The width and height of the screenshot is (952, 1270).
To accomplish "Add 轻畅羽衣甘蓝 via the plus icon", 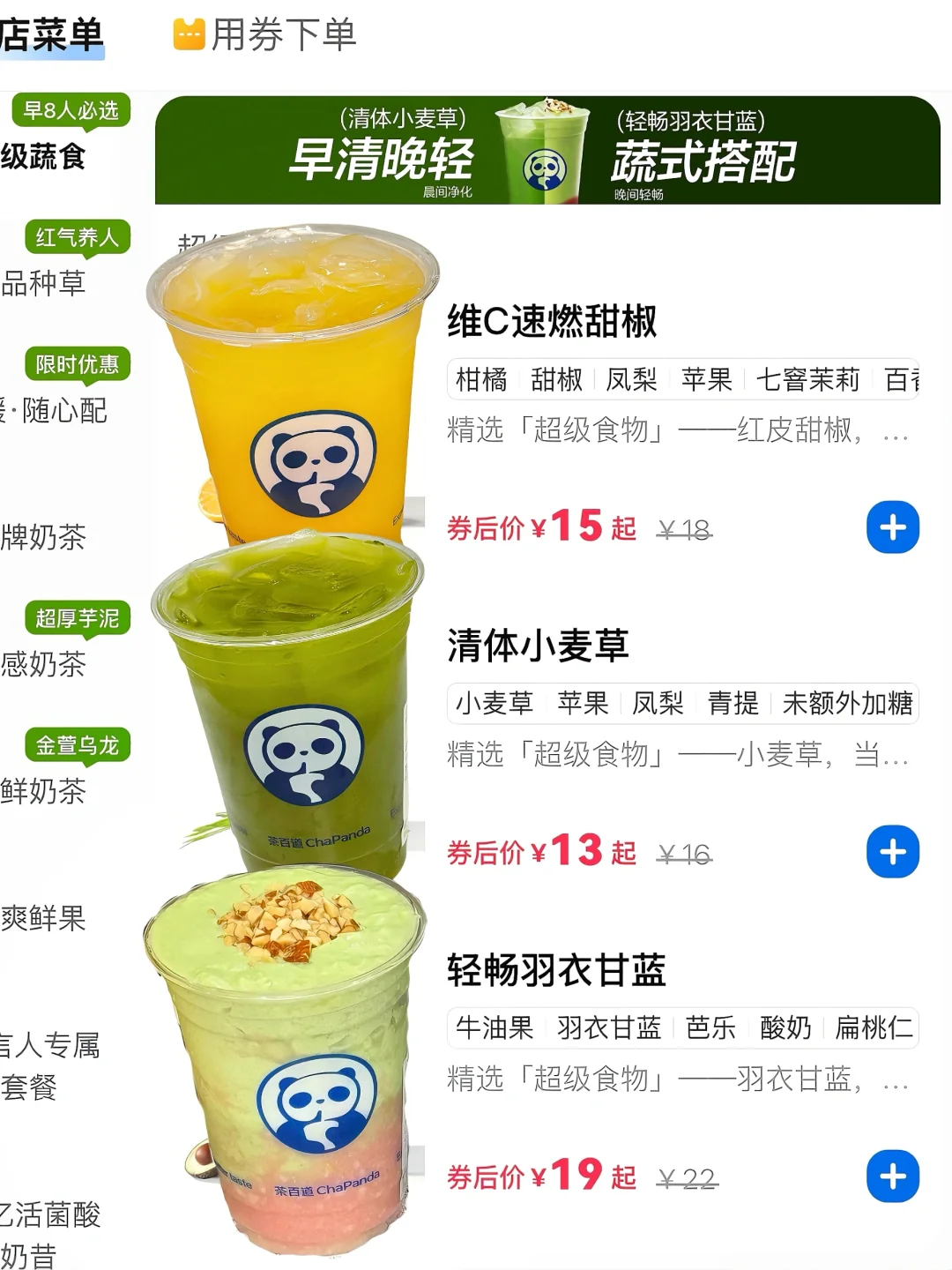I will 893,1175.
